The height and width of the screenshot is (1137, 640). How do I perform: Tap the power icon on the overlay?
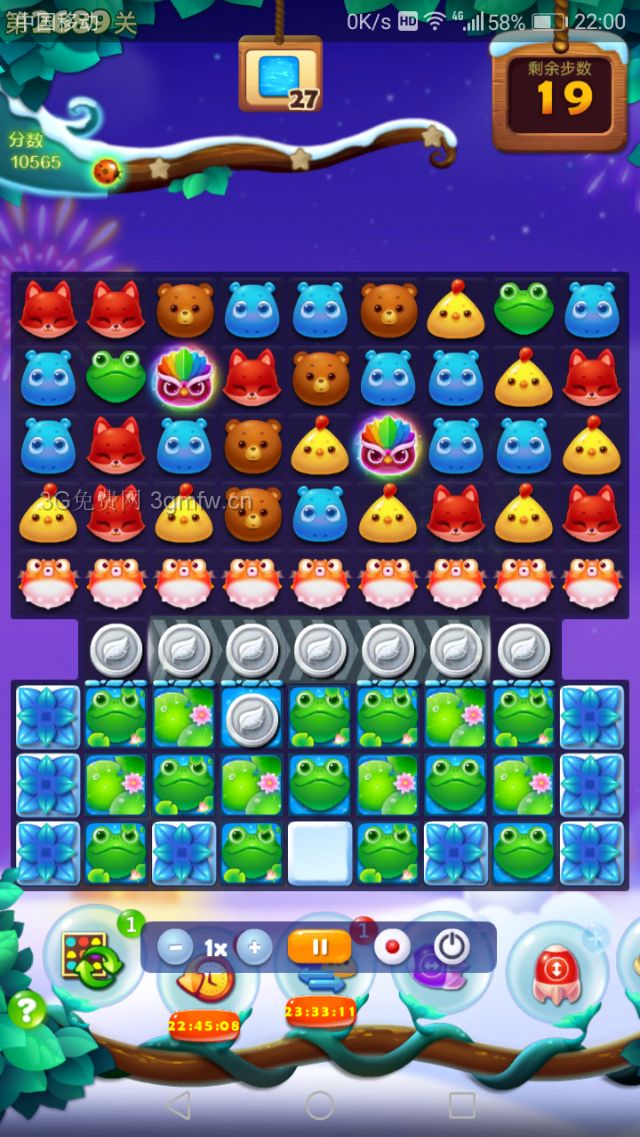coord(452,947)
